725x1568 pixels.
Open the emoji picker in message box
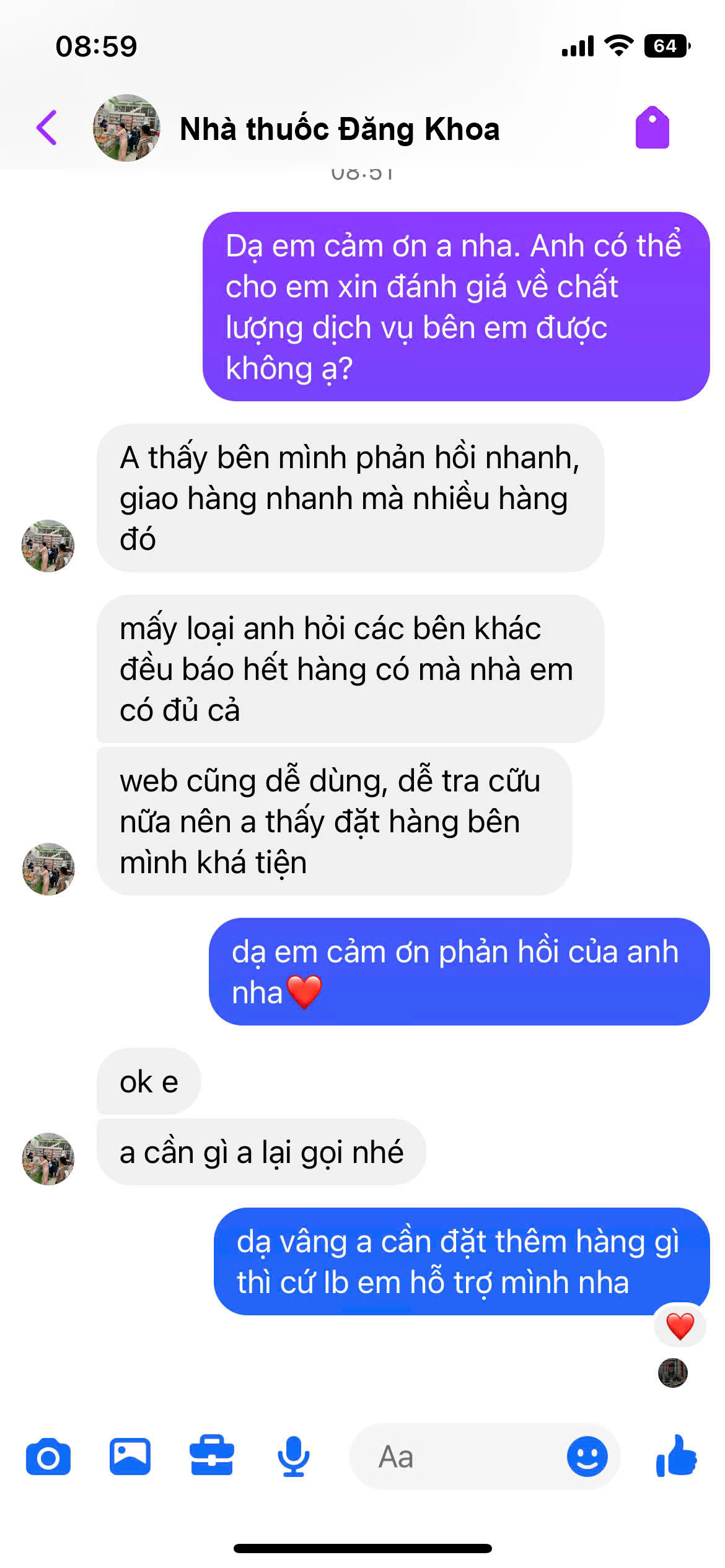point(587,1457)
